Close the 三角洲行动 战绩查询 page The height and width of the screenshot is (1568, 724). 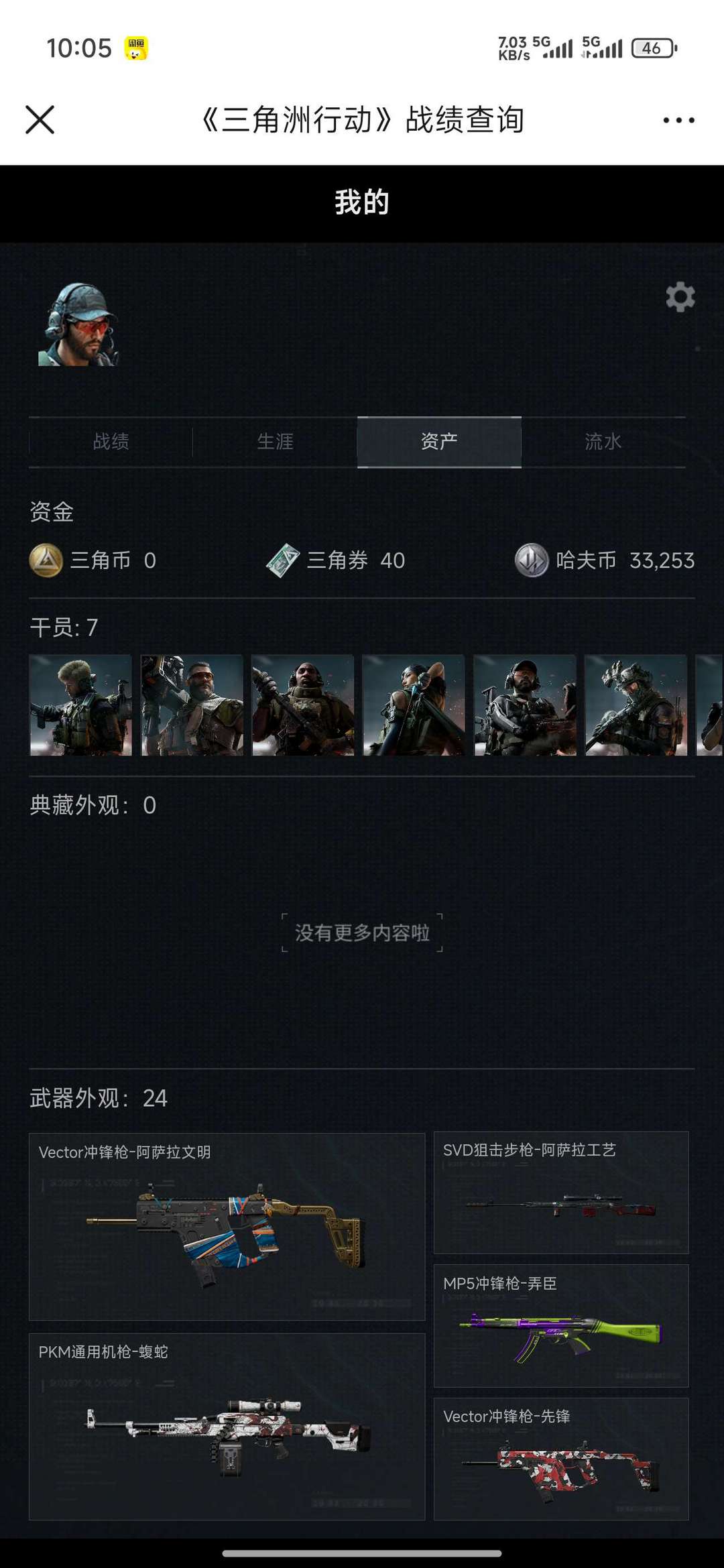40,120
